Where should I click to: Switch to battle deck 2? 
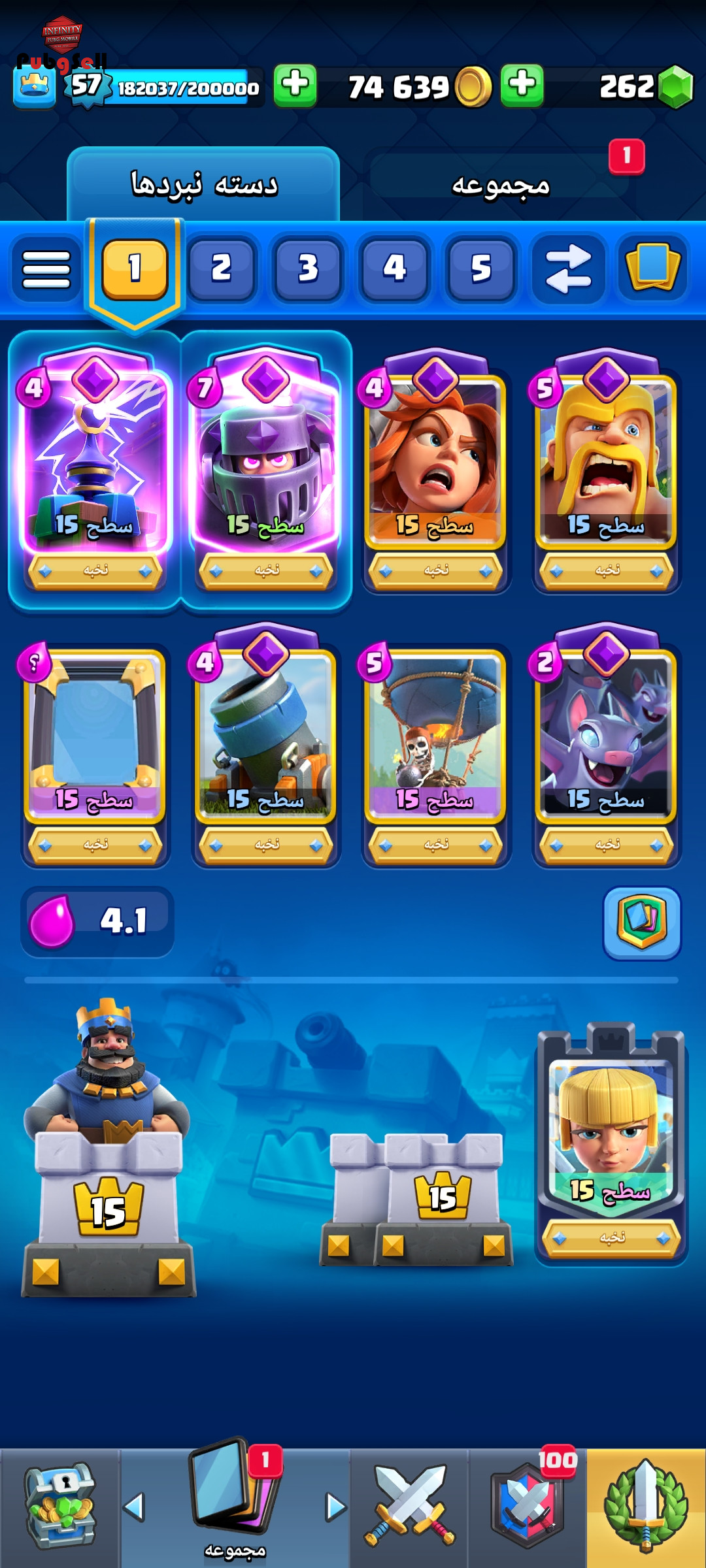click(x=222, y=269)
